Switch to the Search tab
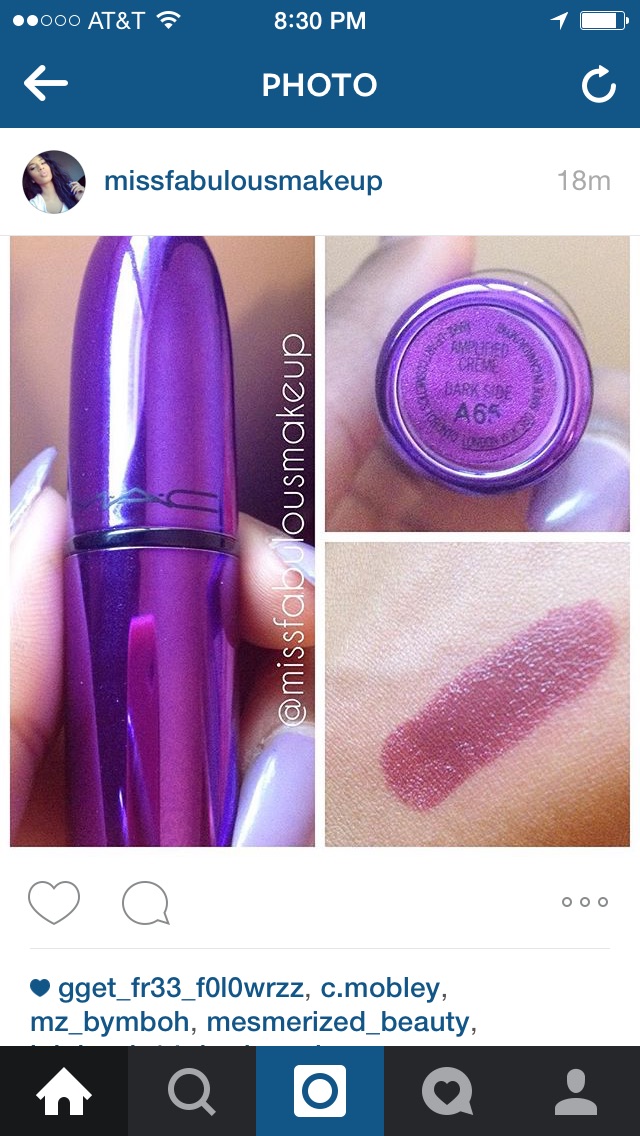Screen dimensions: 640x1136 (191, 1091)
